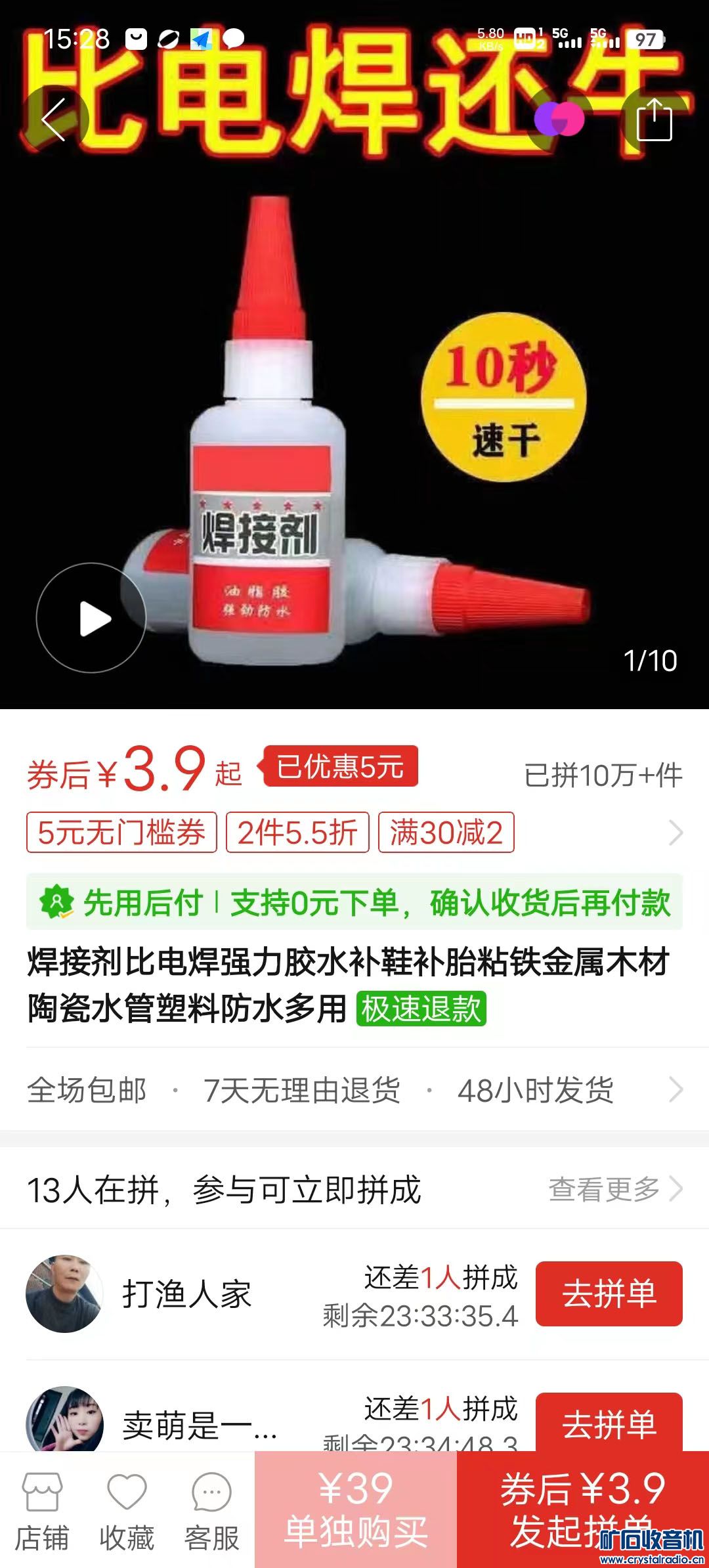Image resolution: width=709 pixels, height=1568 pixels.
Task: Open the 店铺 store page
Action: 42,1510
